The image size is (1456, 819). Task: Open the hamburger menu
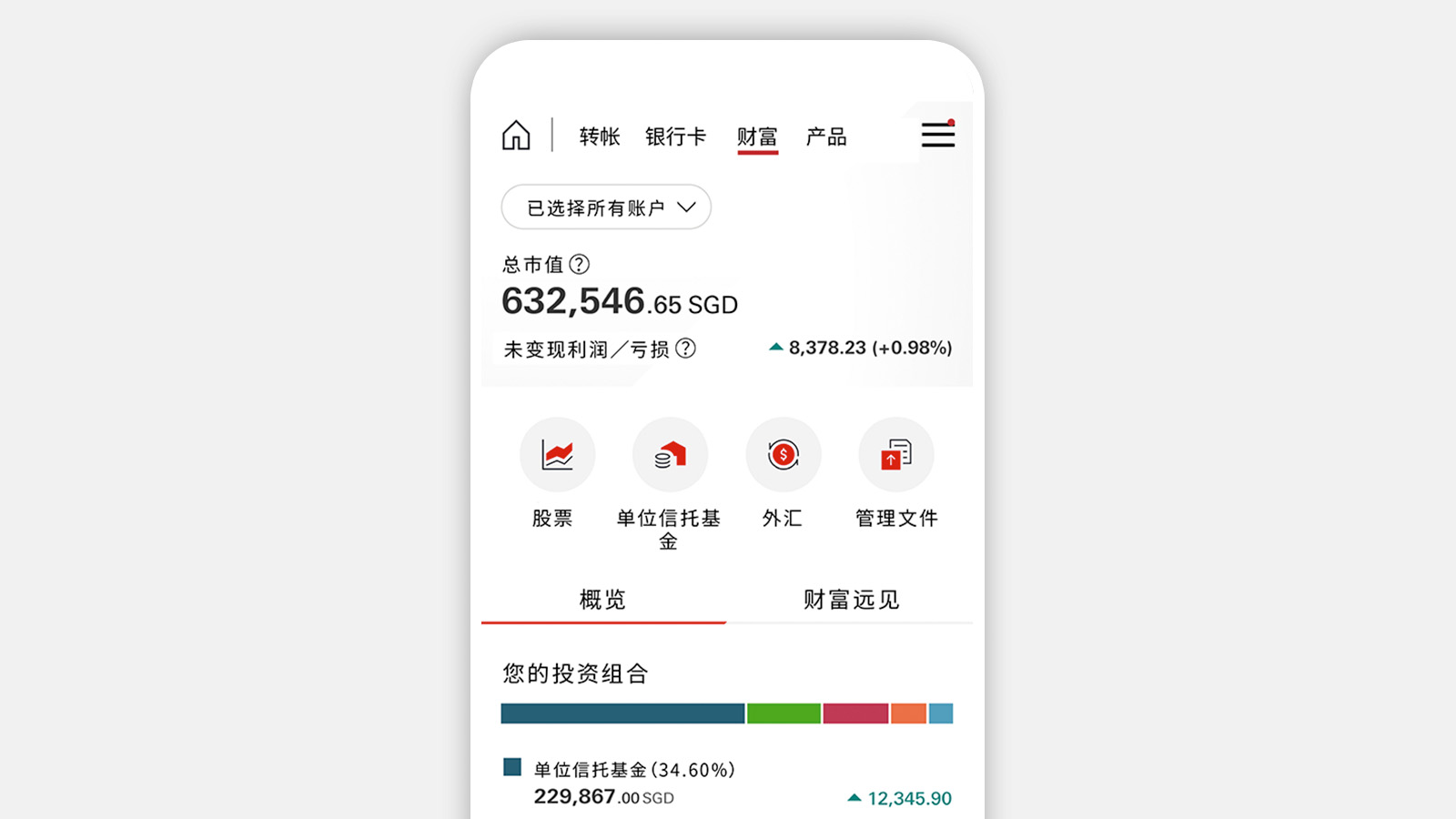tap(937, 135)
